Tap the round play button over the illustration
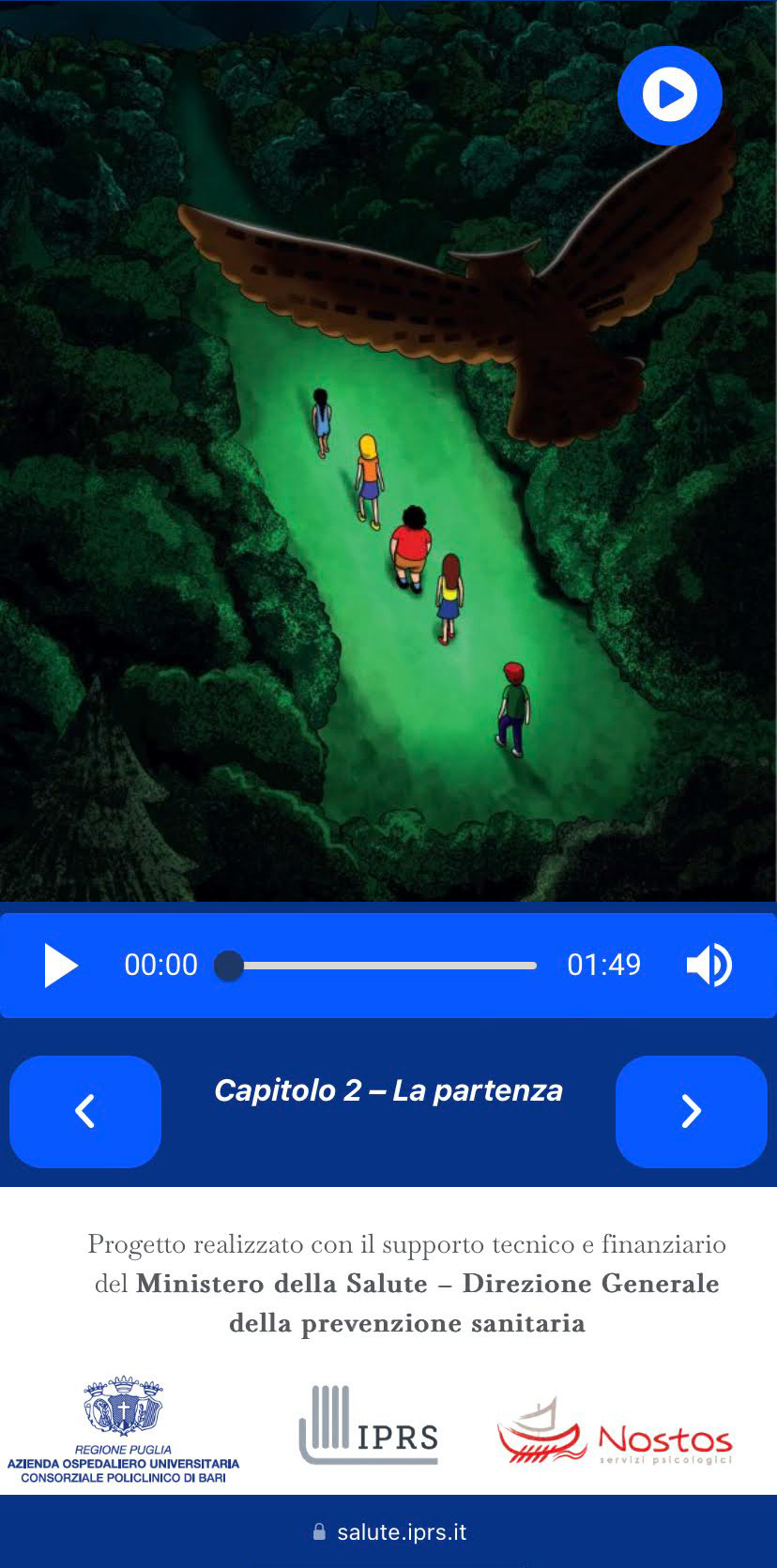Screen dimensions: 777x1568 tap(669, 95)
